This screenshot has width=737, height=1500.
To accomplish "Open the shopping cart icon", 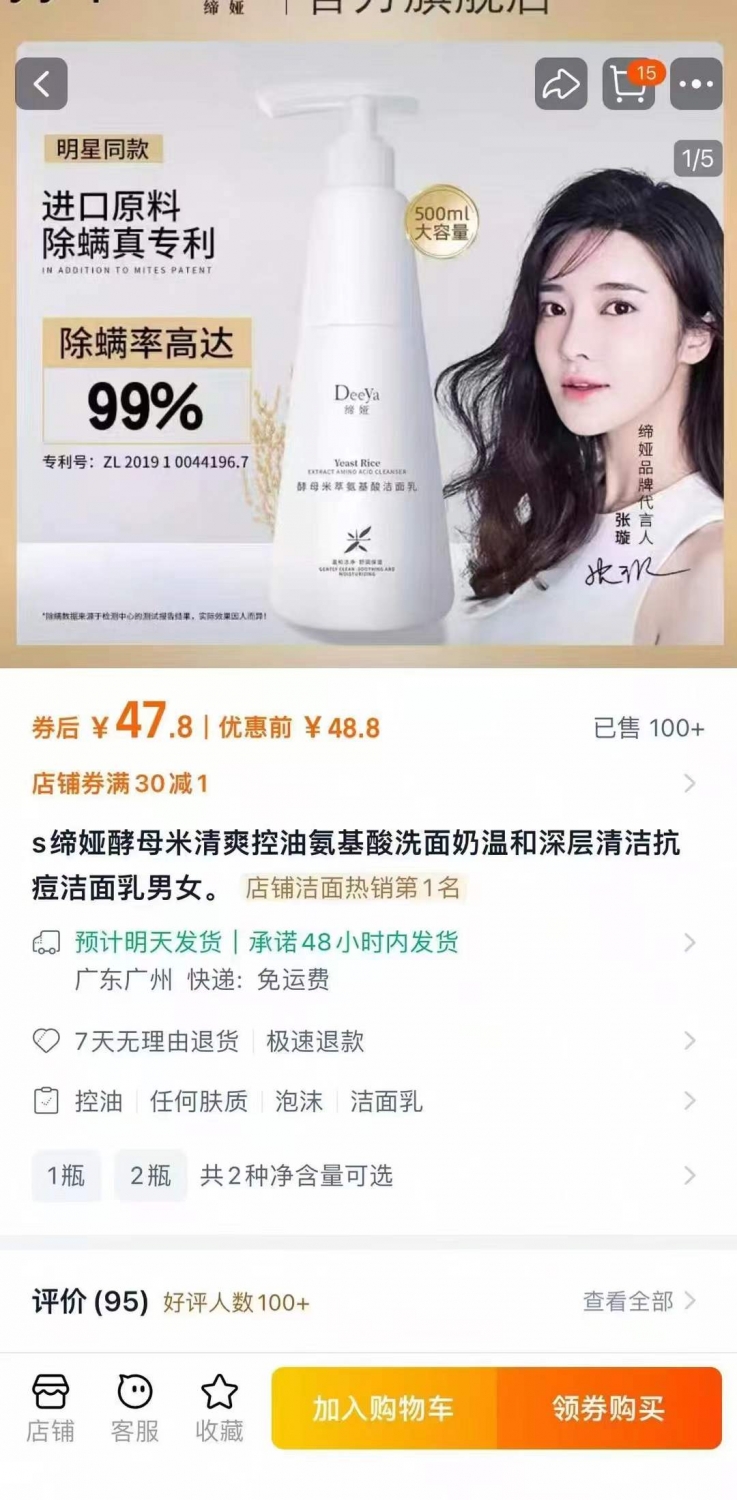I will click(629, 84).
